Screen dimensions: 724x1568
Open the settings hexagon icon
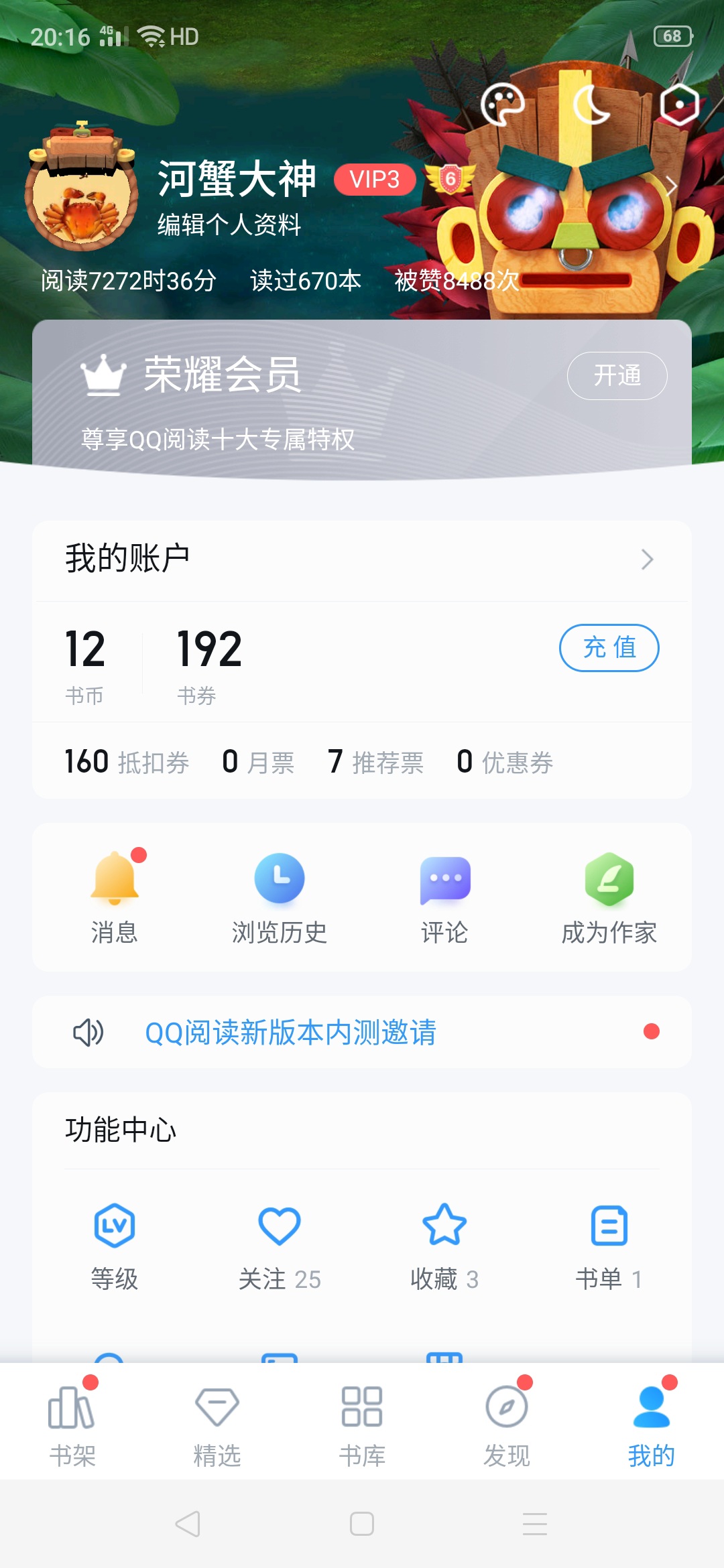point(680,105)
